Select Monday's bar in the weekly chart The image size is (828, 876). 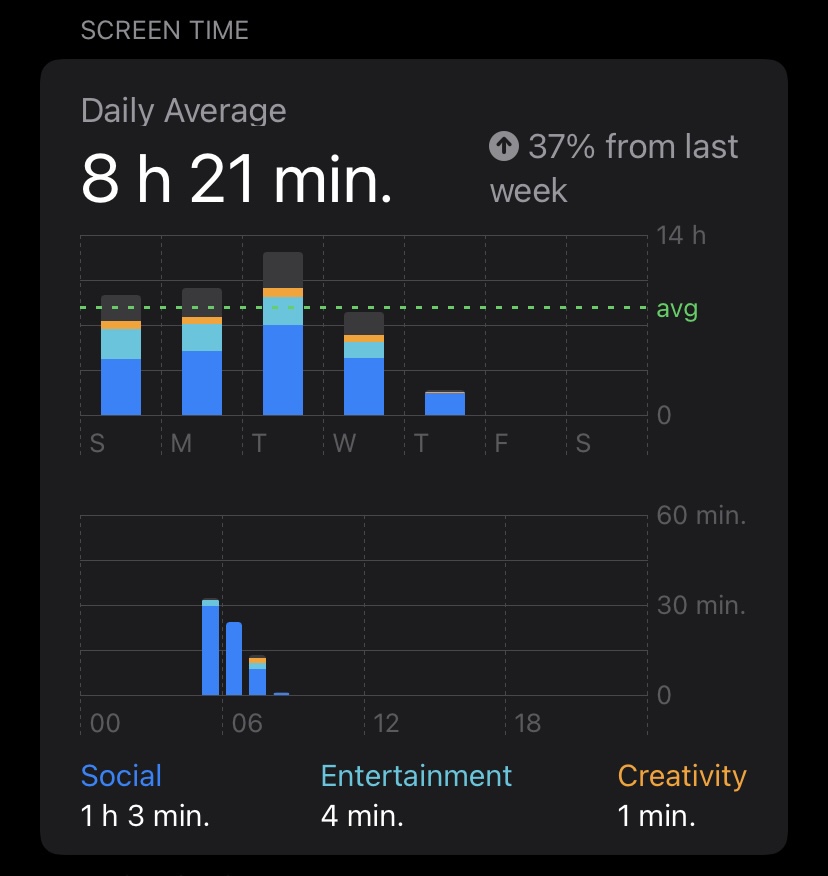coord(202,352)
